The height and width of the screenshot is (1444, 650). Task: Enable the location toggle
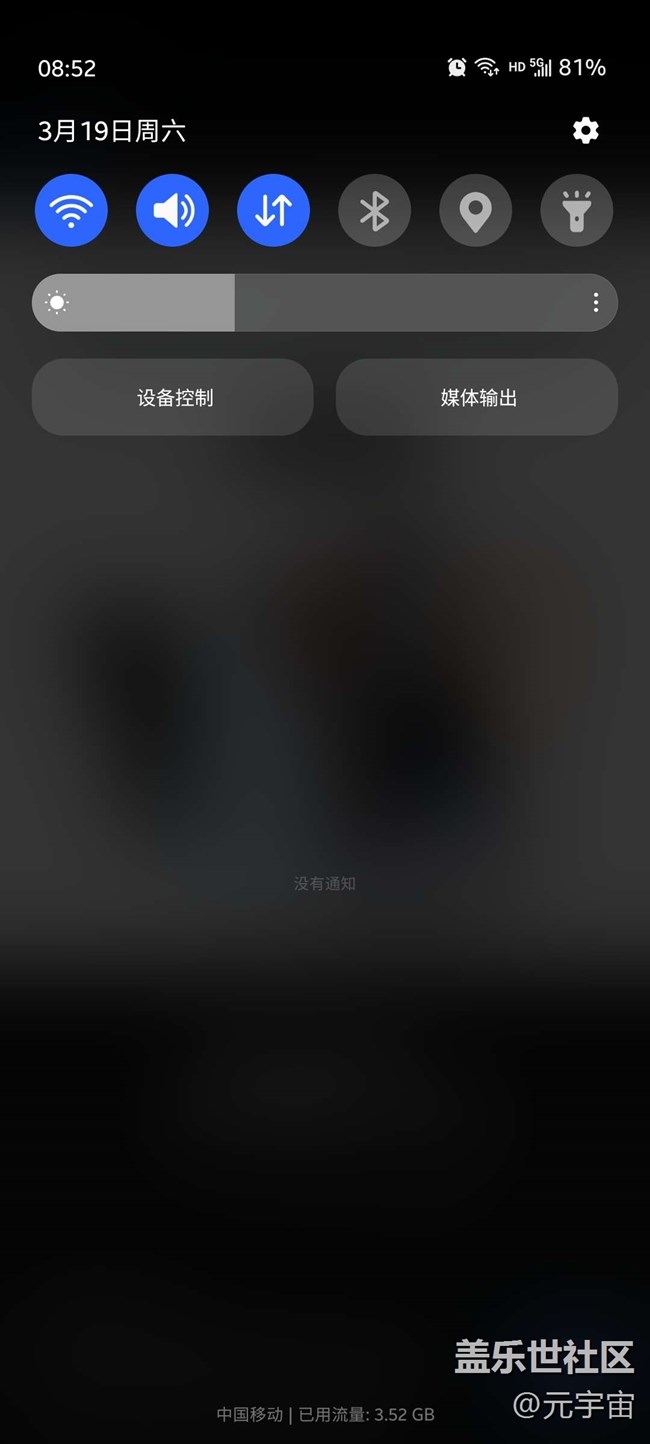[x=475, y=210]
